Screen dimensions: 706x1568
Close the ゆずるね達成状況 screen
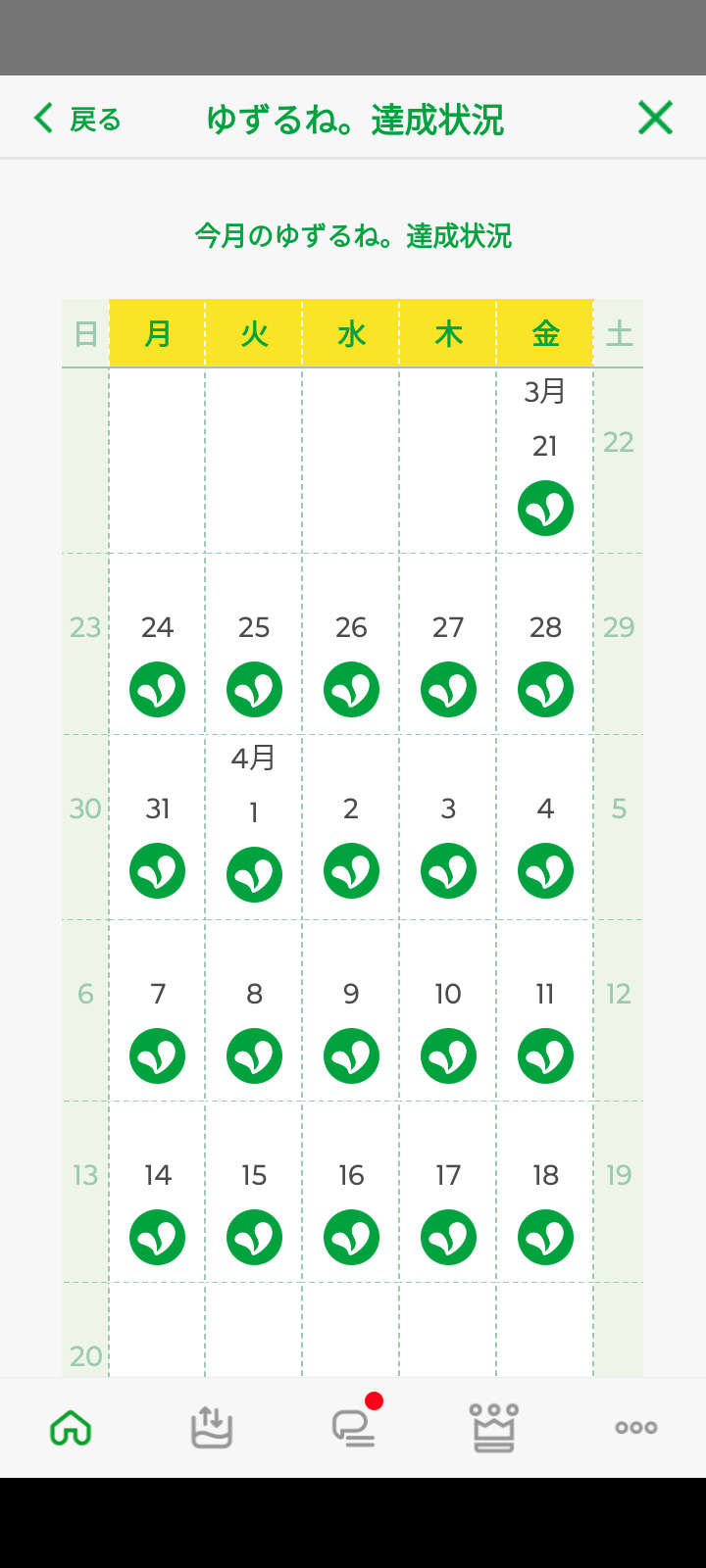point(655,118)
